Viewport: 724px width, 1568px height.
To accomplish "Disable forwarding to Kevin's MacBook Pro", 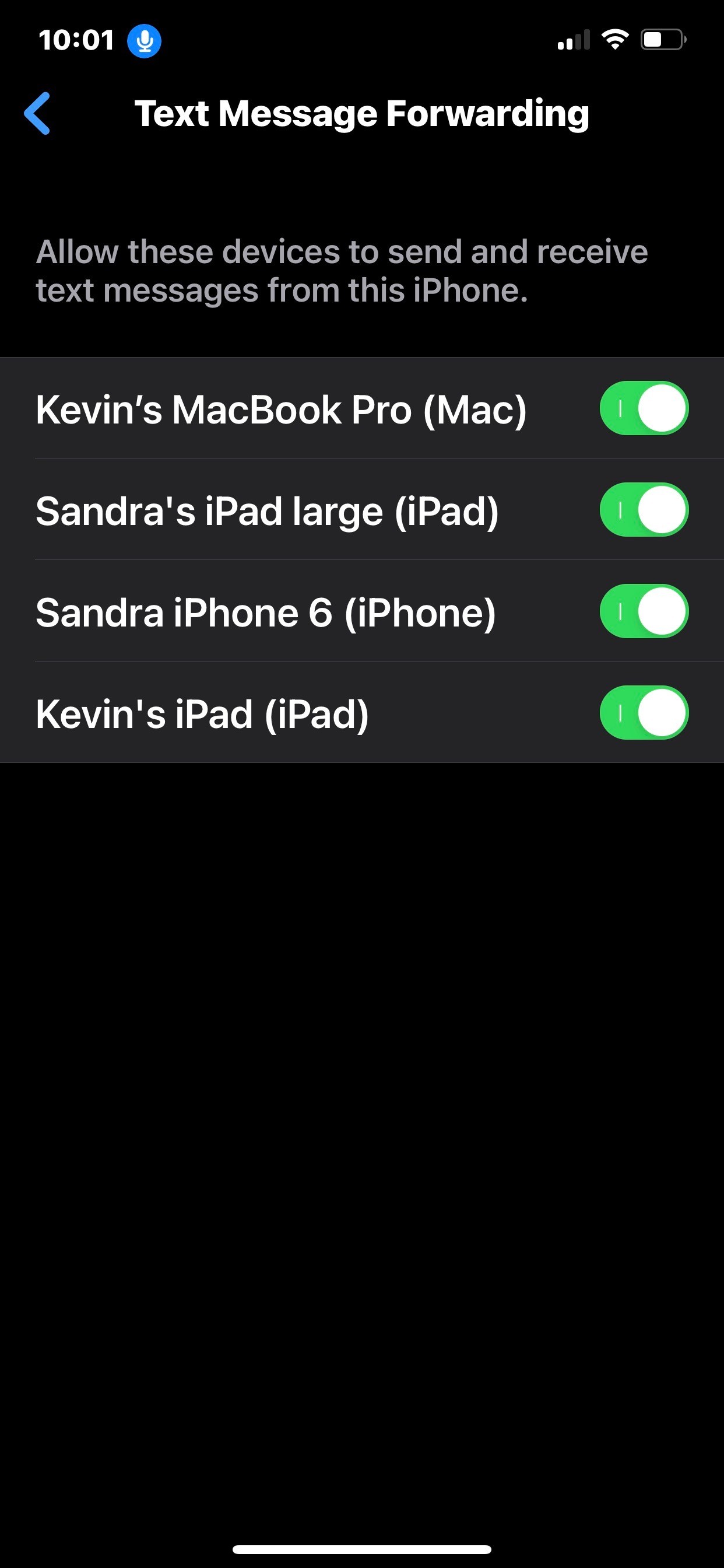I will 644,408.
